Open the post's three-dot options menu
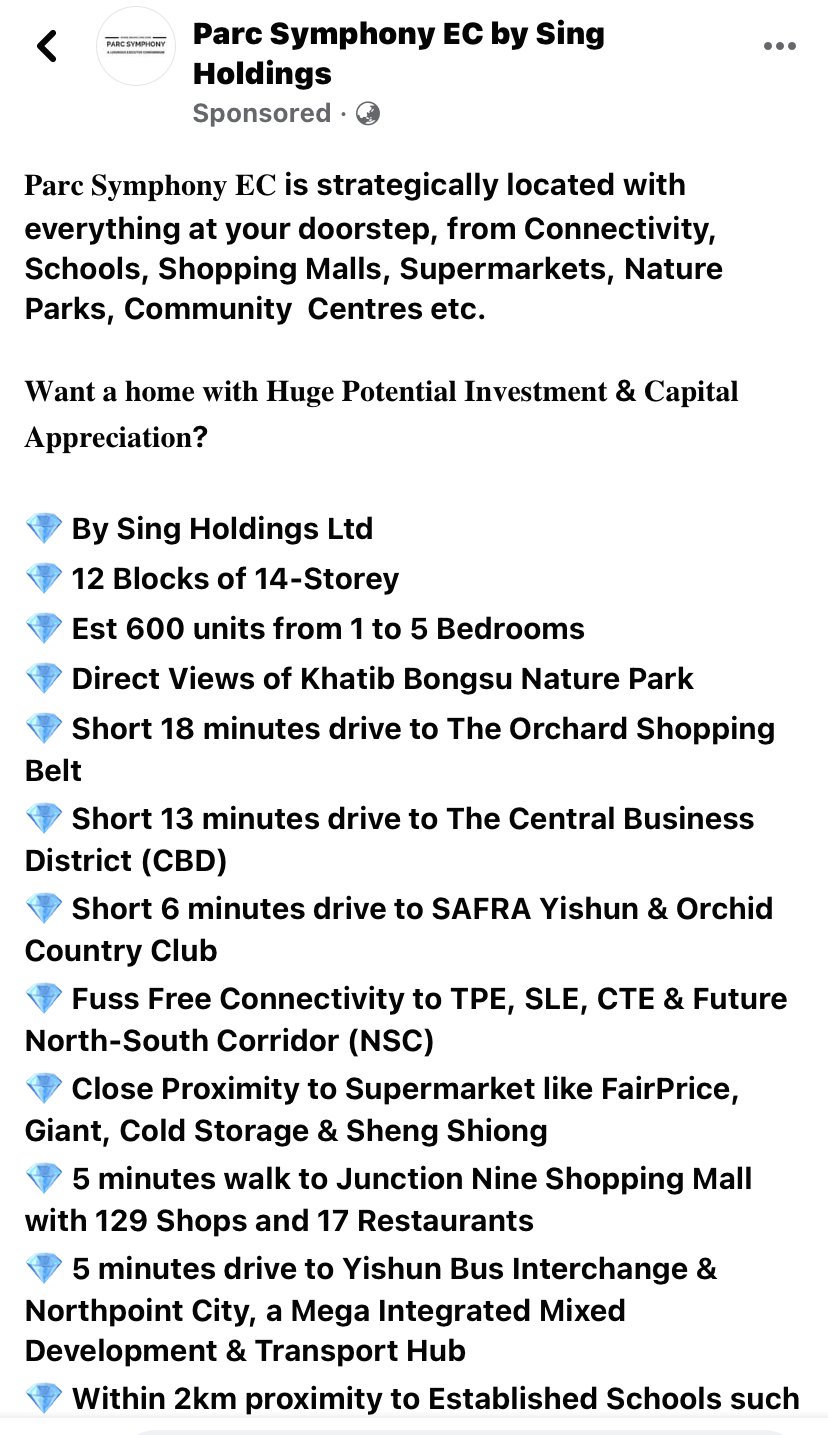Viewport: 828px width, 1435px height. click(779, 46)
